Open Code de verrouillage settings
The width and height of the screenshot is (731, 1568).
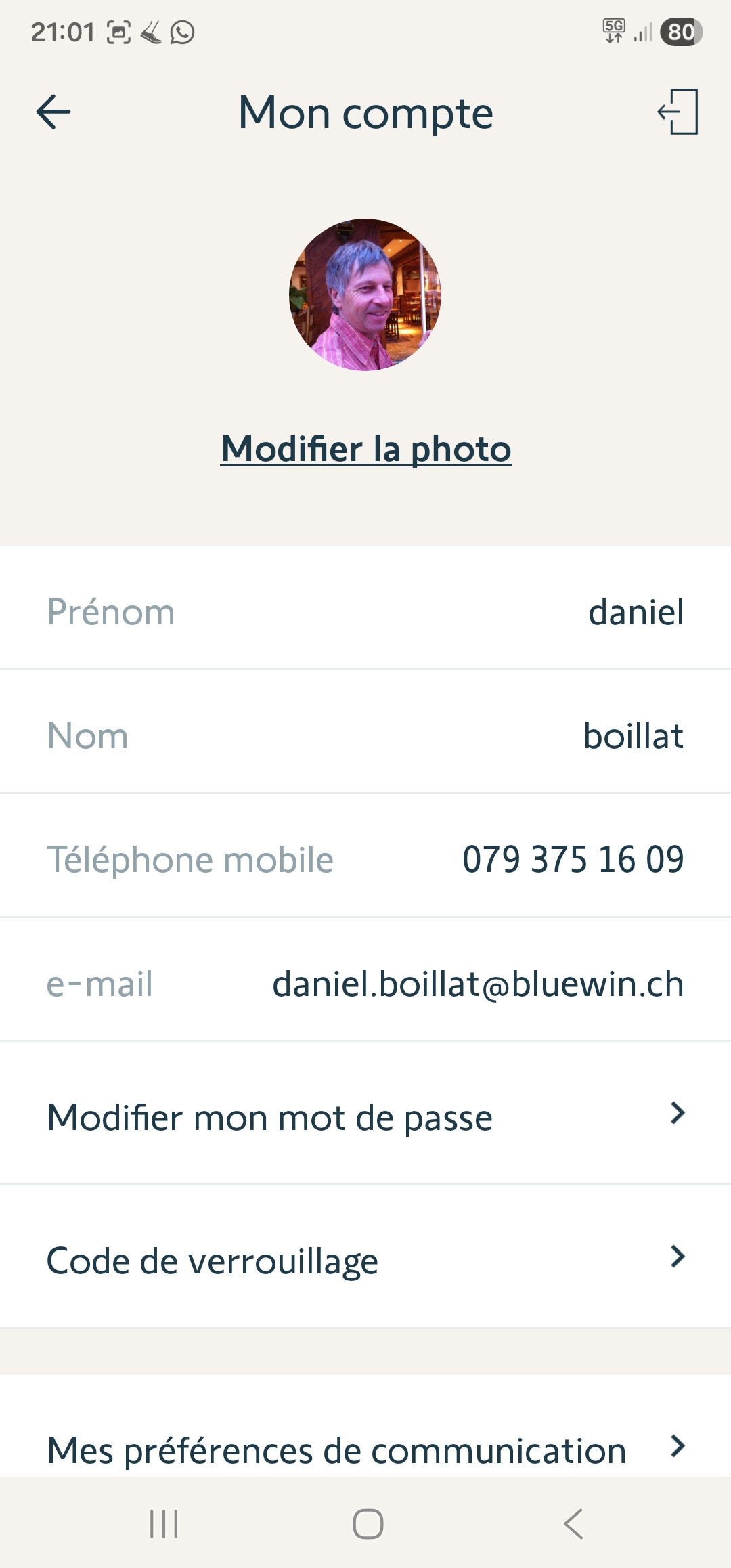365,1261
